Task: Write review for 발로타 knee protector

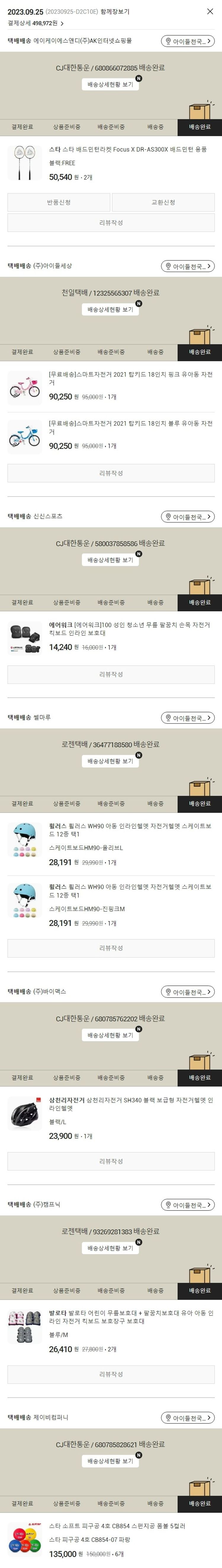Action: pyautogui.click(x=111, y=1374)
